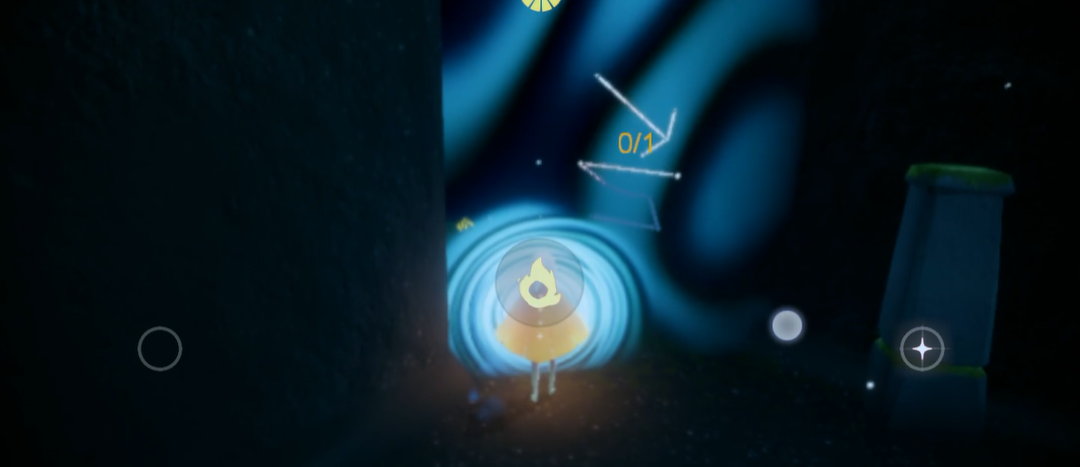Image resolution: width=1080 pixels, height=467 pixels.
Task: Tap the candle flame bubble above the character
Action: coord(539,283)
